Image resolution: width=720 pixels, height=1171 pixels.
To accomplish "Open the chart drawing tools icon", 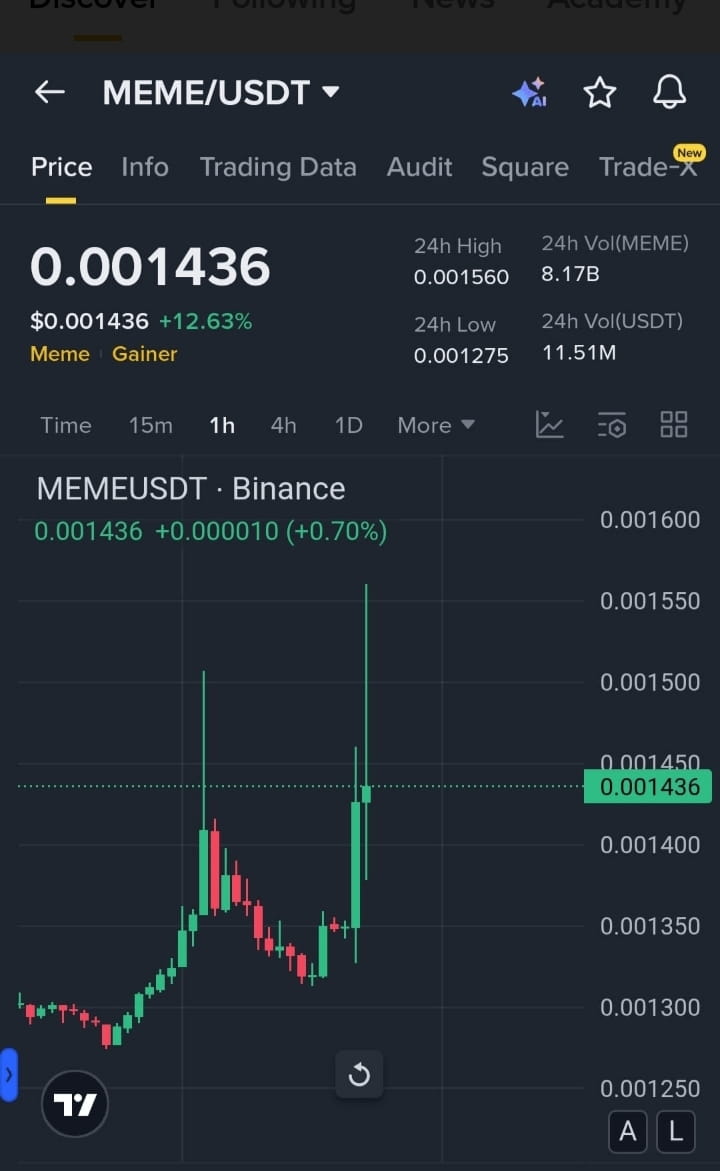I will pyautogui.click(x=549, y=425).
